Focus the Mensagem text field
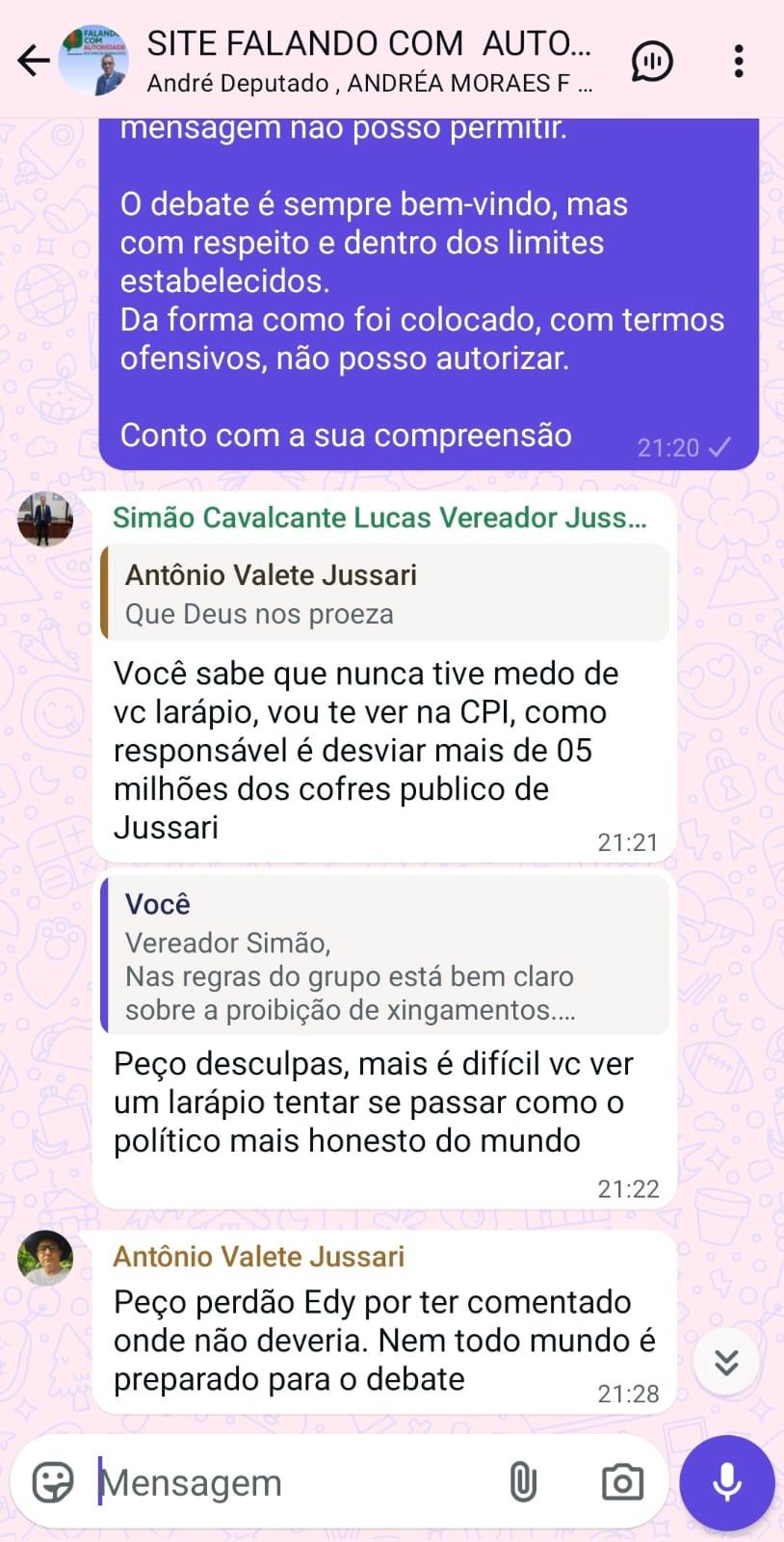784x1542 pixels. coord(289,1482)
